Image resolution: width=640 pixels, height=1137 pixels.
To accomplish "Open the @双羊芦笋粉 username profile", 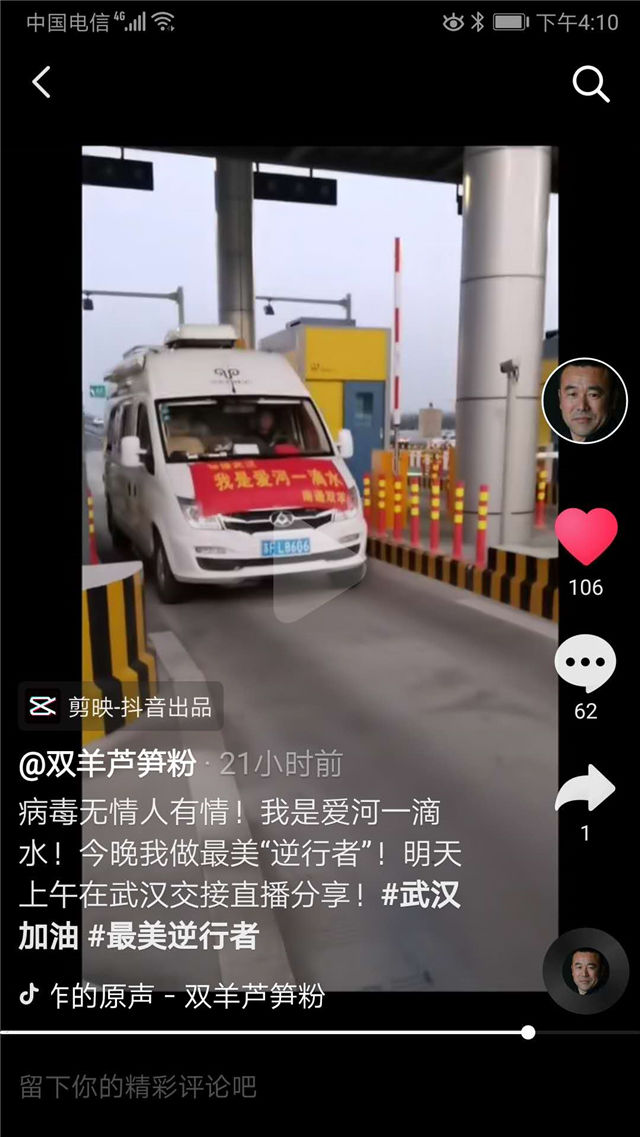I will [x=108, y=765].
